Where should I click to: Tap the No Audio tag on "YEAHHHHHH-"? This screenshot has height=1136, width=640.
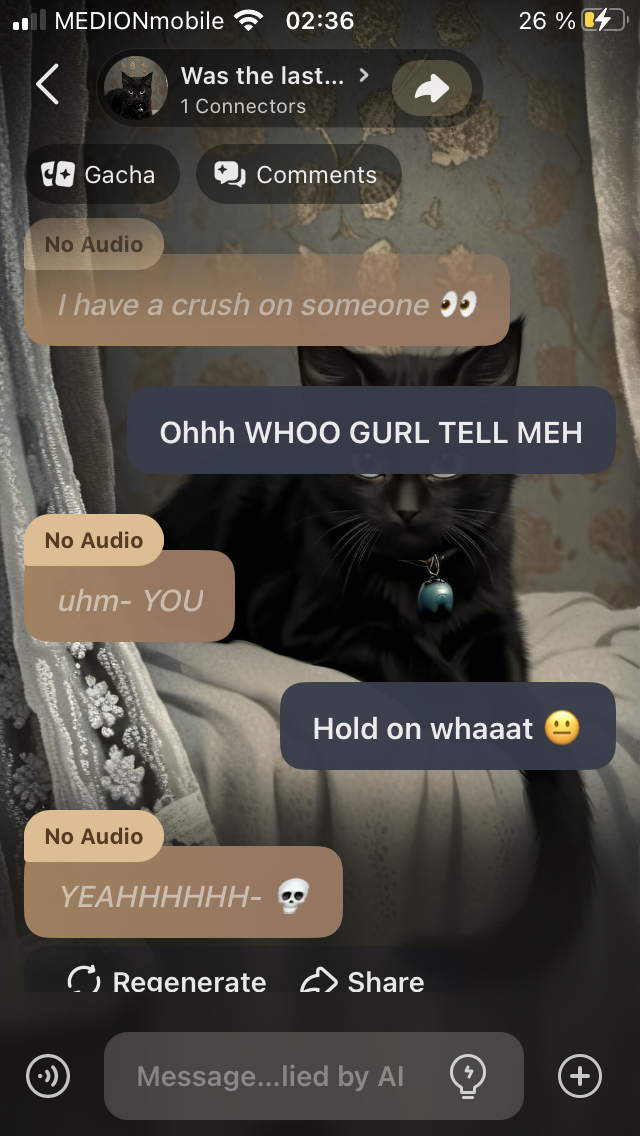pyautogui.click(x=94, y=836)
